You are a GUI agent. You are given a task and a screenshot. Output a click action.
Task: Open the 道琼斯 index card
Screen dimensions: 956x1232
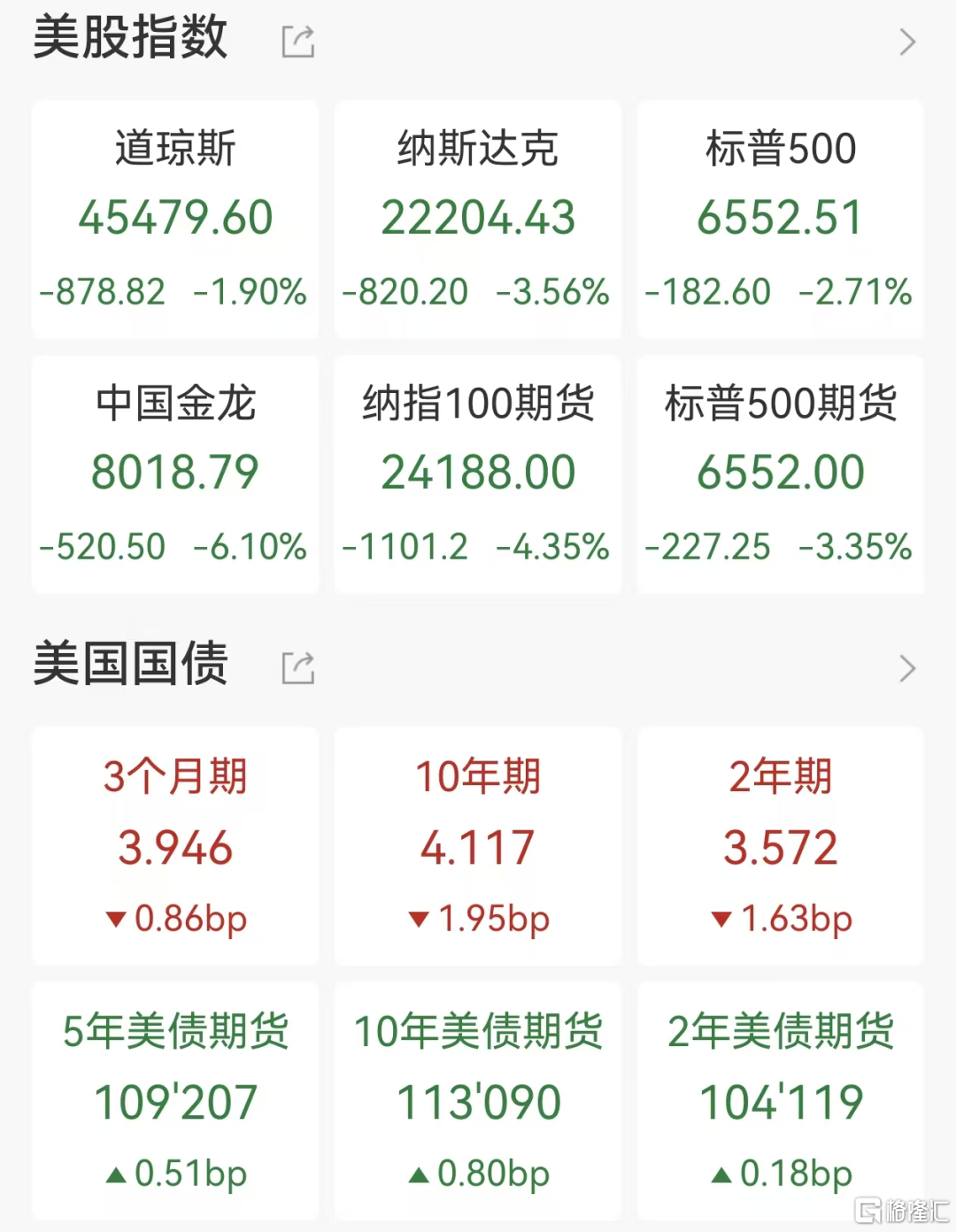[175, 219]
